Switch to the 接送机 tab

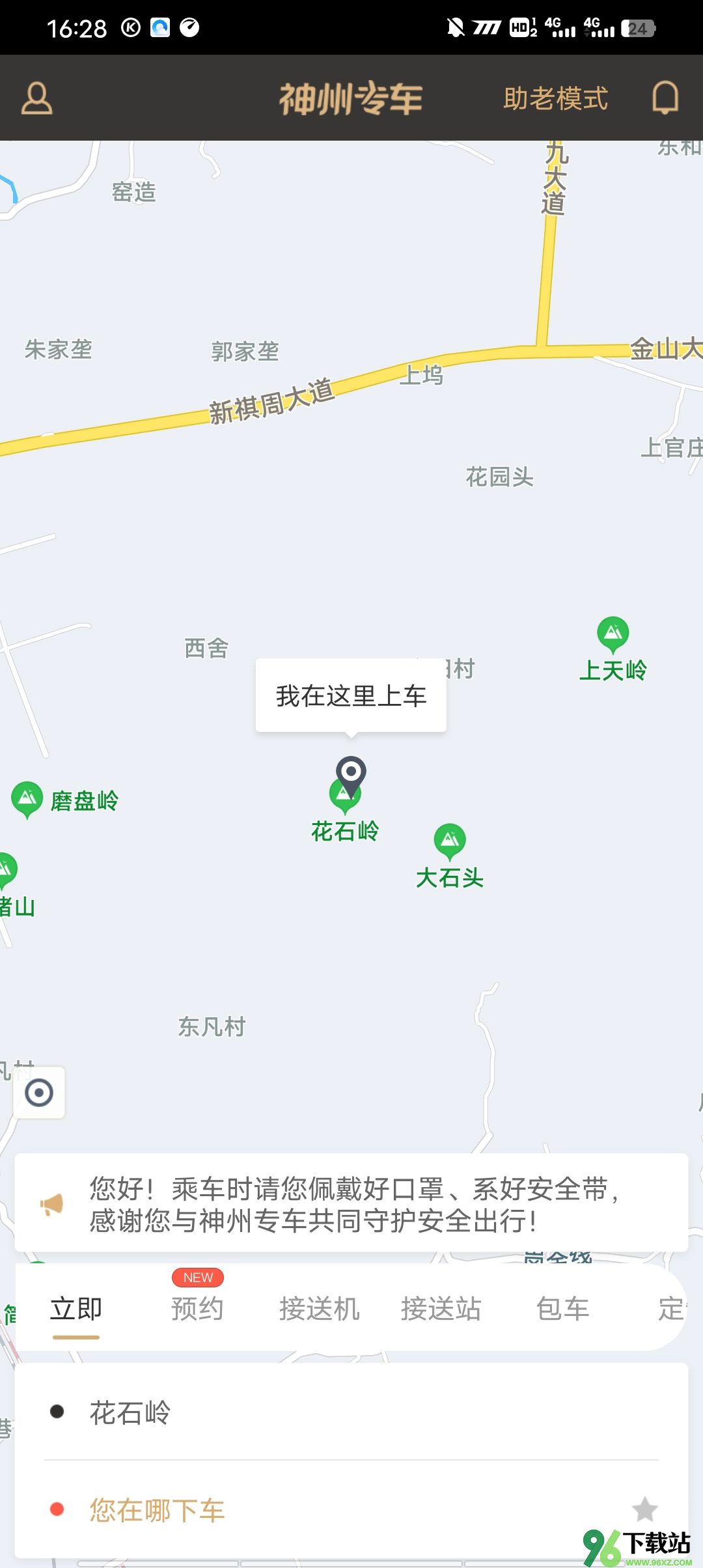tap(319, 1309)
